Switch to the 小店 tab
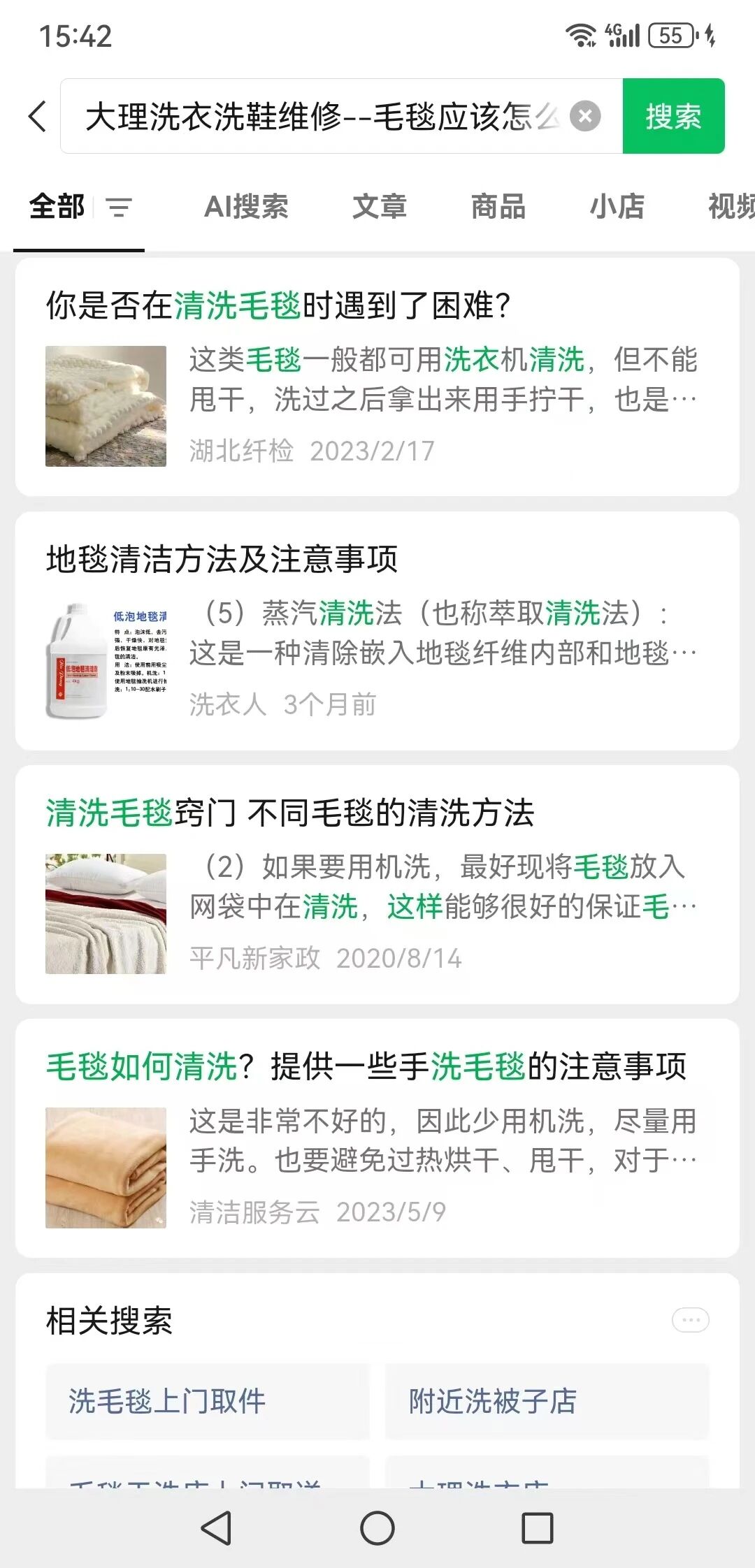This screenshot has width=755, height=1568. pos(617,207)
